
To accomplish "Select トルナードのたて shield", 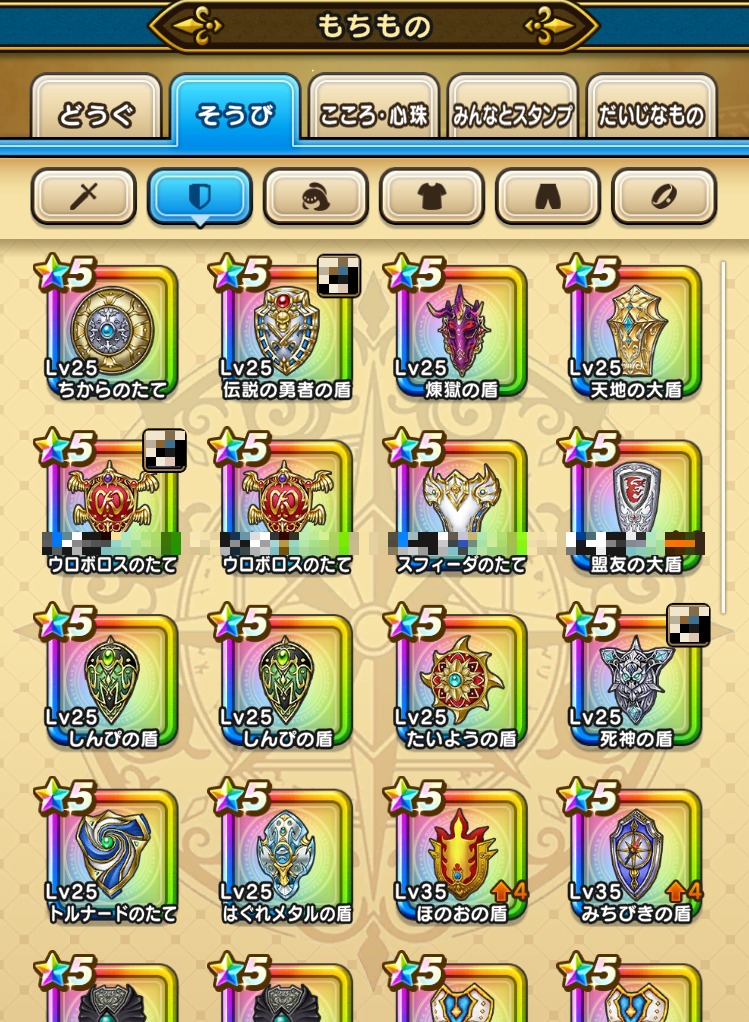I will coord(112,856).
